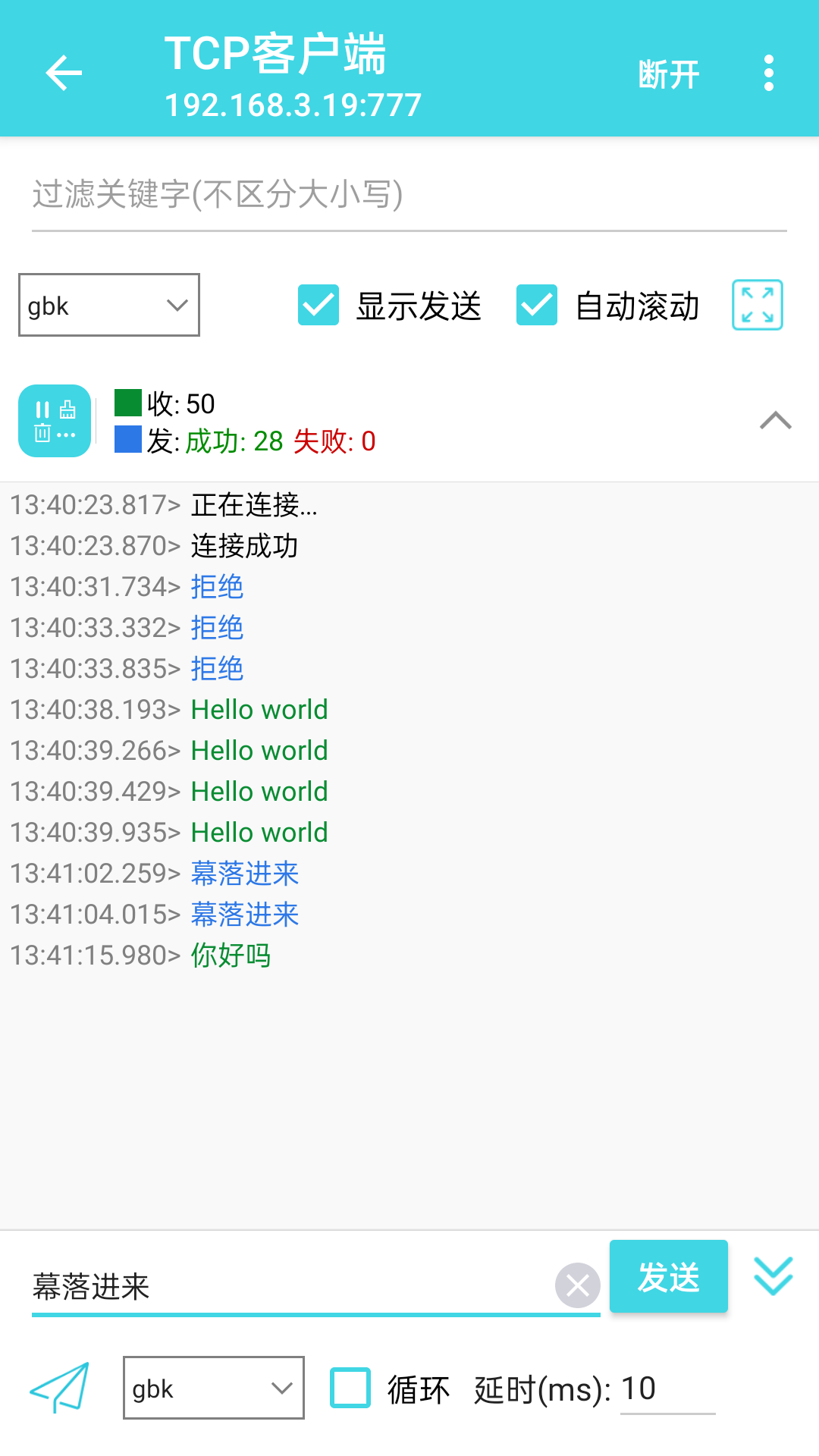Click the back arrow in the title bar

(x=62, y=72)
